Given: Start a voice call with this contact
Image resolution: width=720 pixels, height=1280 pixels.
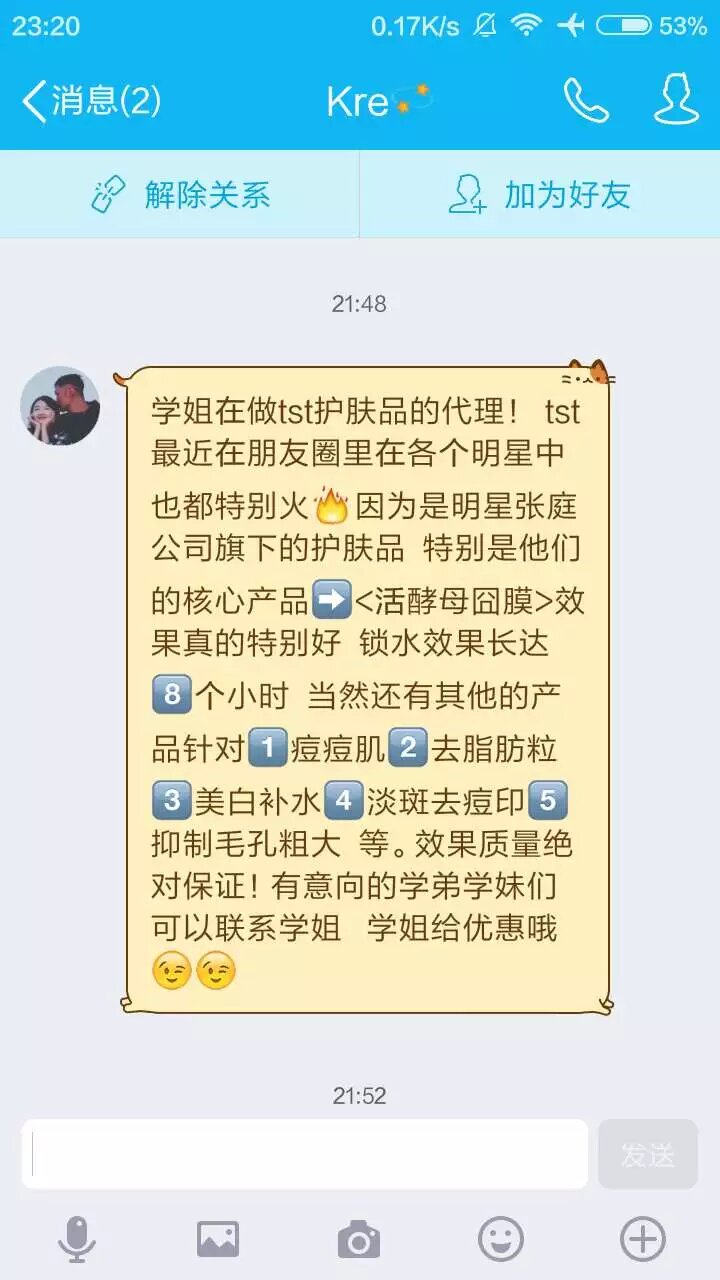Looking at the screenshot, I should pyautogui.click(x=586, y=101).
